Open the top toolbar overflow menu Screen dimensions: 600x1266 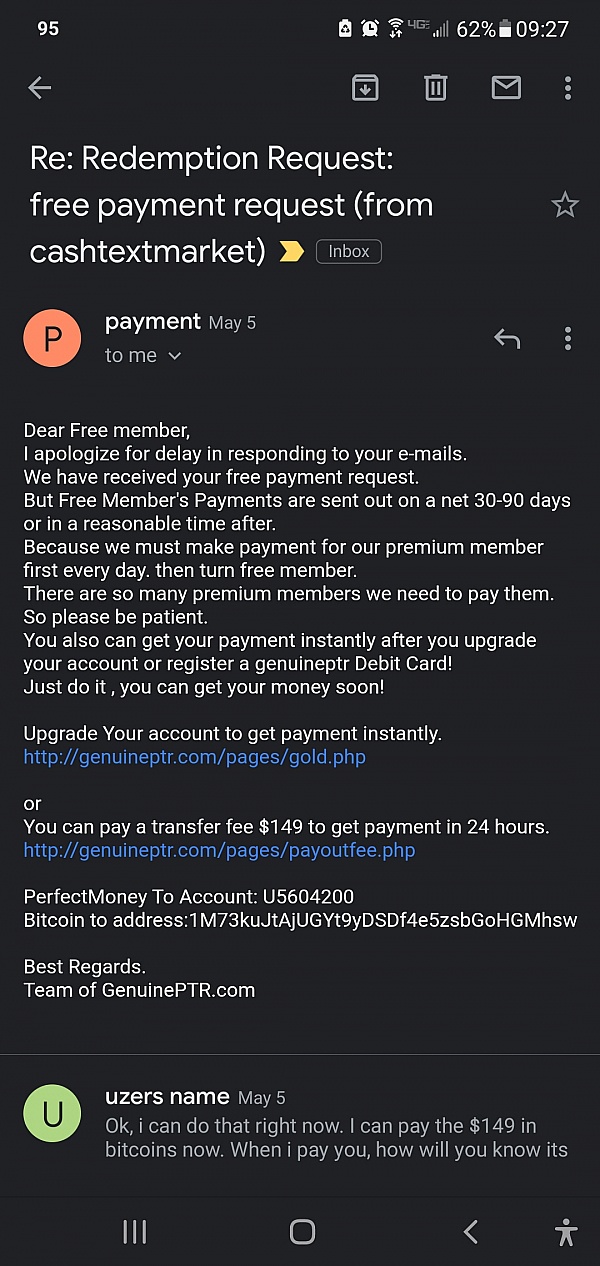(567, 88)
